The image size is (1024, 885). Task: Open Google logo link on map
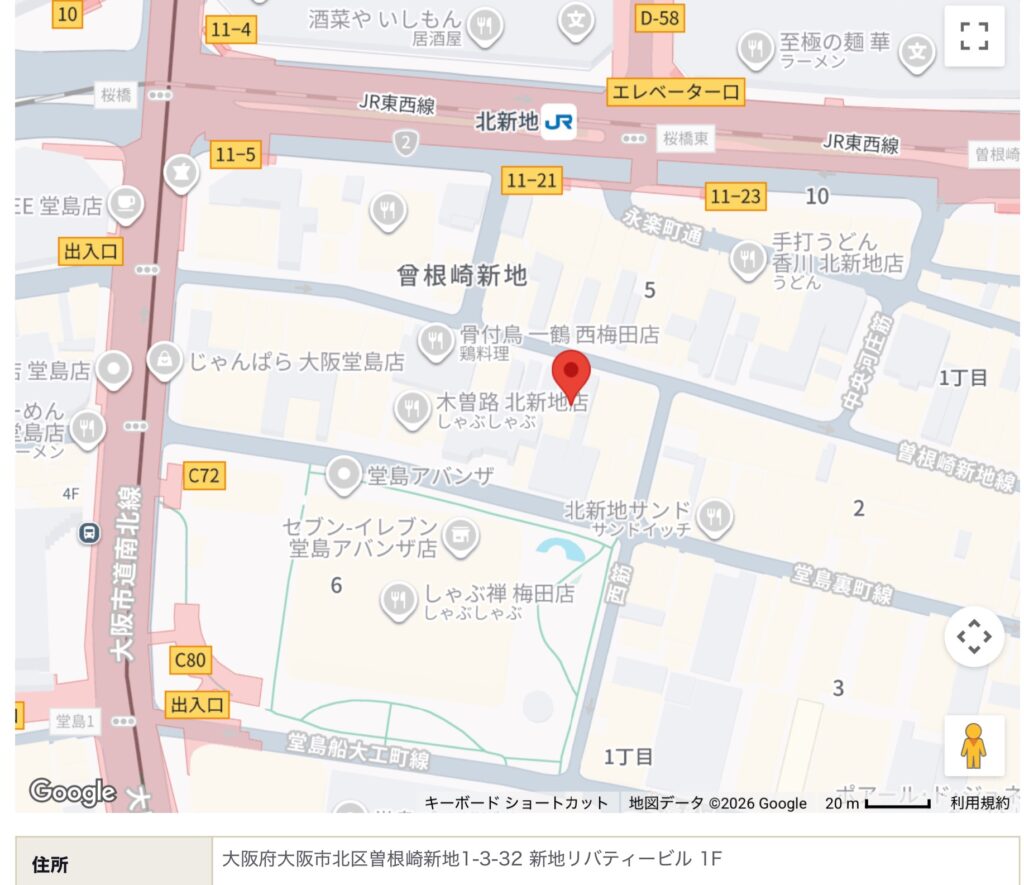point(72,792)
